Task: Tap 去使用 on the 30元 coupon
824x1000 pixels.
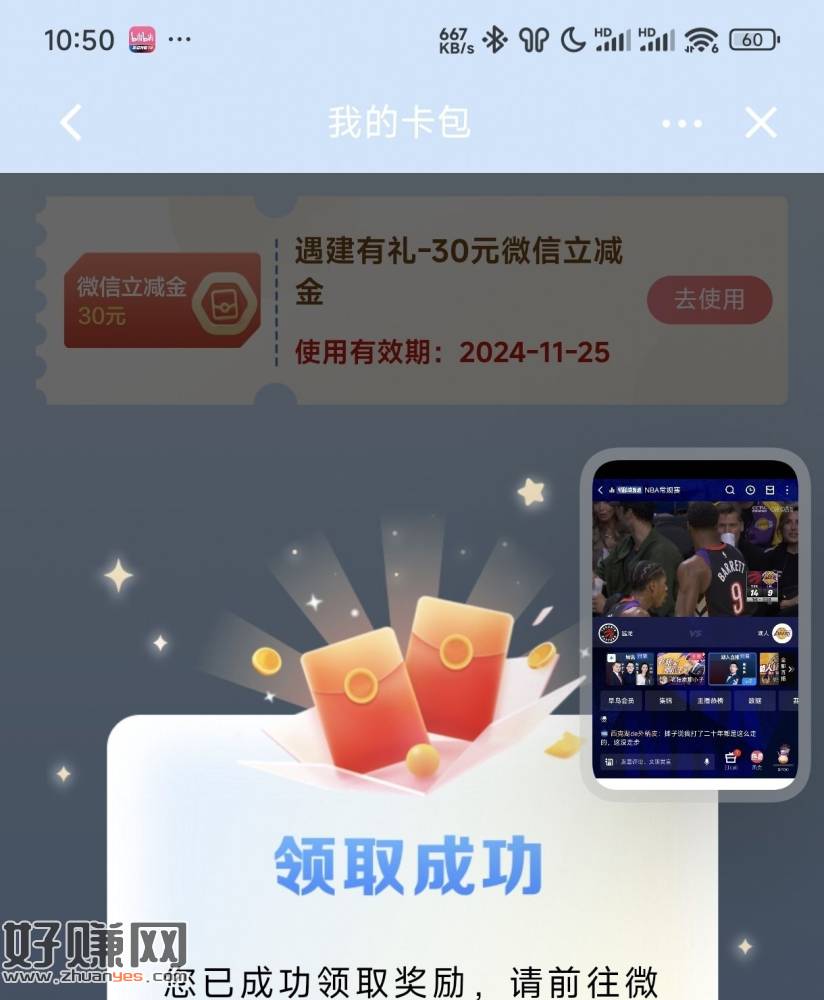Action: click(x=709, y=299)
